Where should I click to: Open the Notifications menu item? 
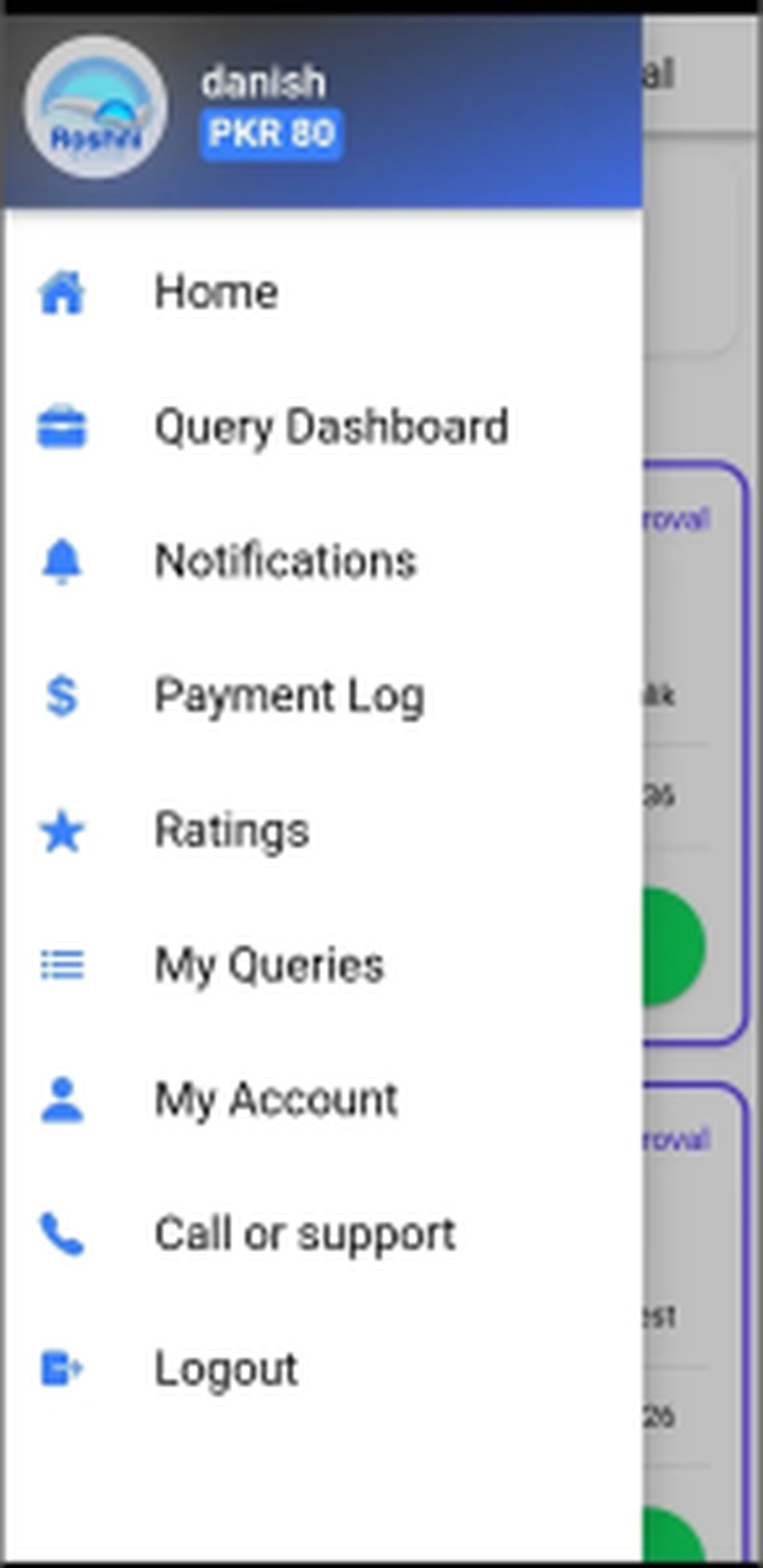[x=285, y=561]
